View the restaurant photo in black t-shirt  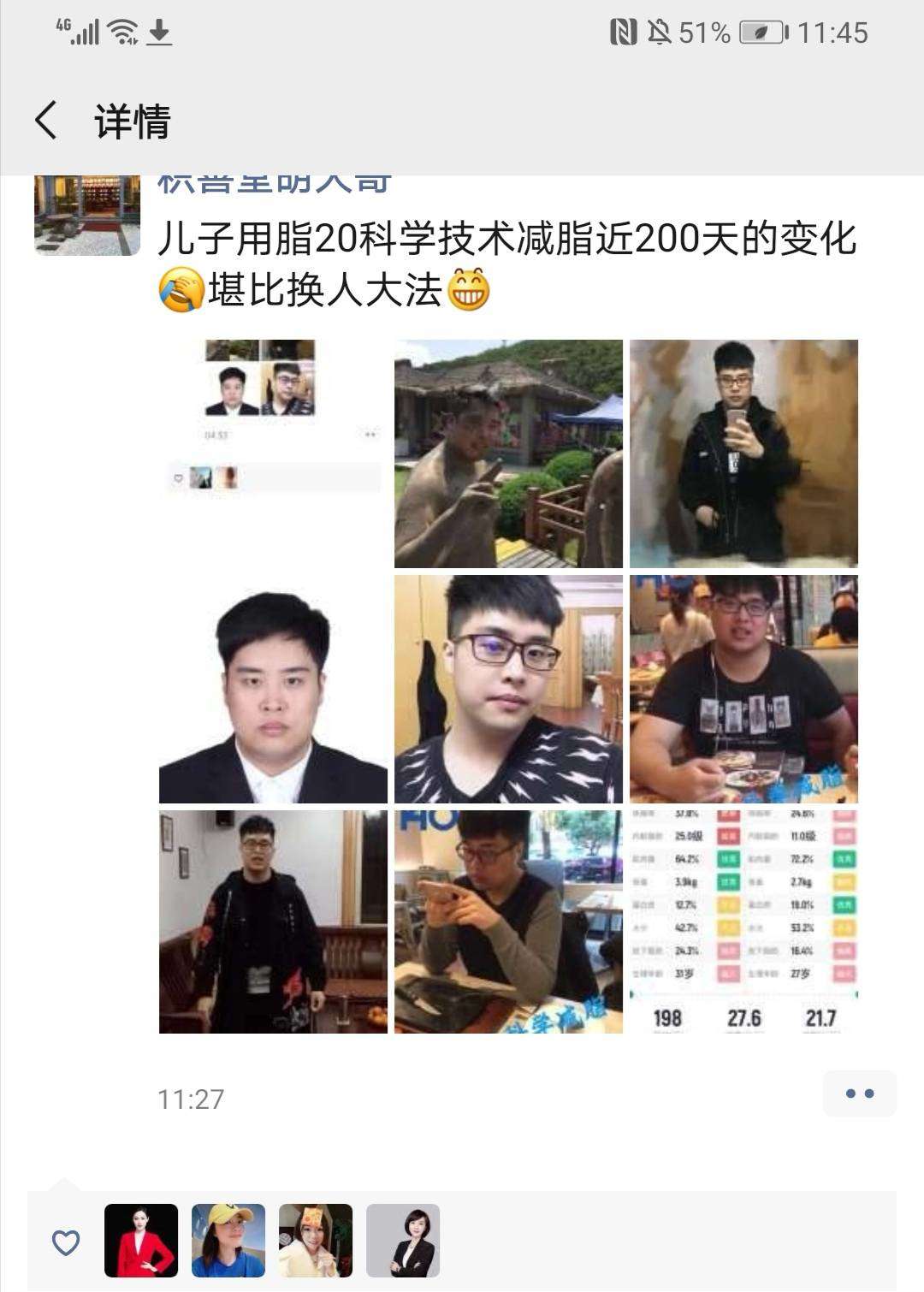(743, 689)
